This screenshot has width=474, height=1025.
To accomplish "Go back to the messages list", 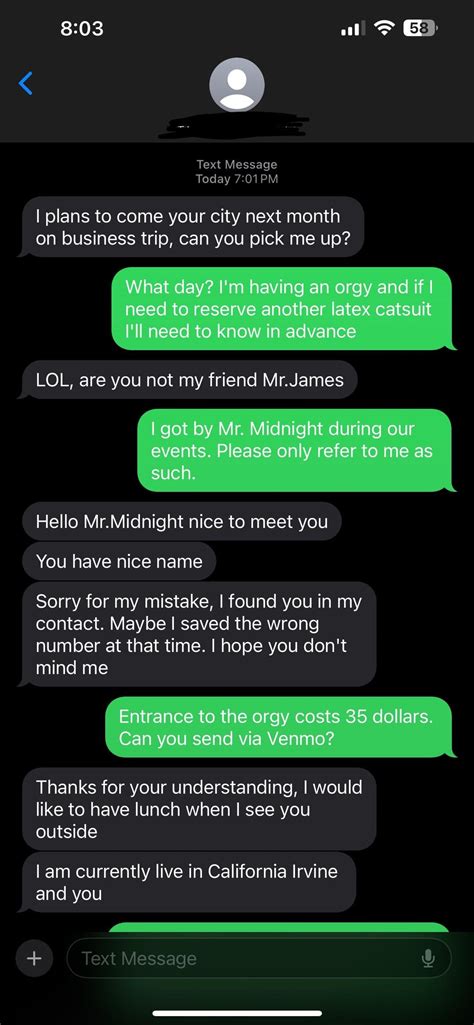I will pos(25,84).
